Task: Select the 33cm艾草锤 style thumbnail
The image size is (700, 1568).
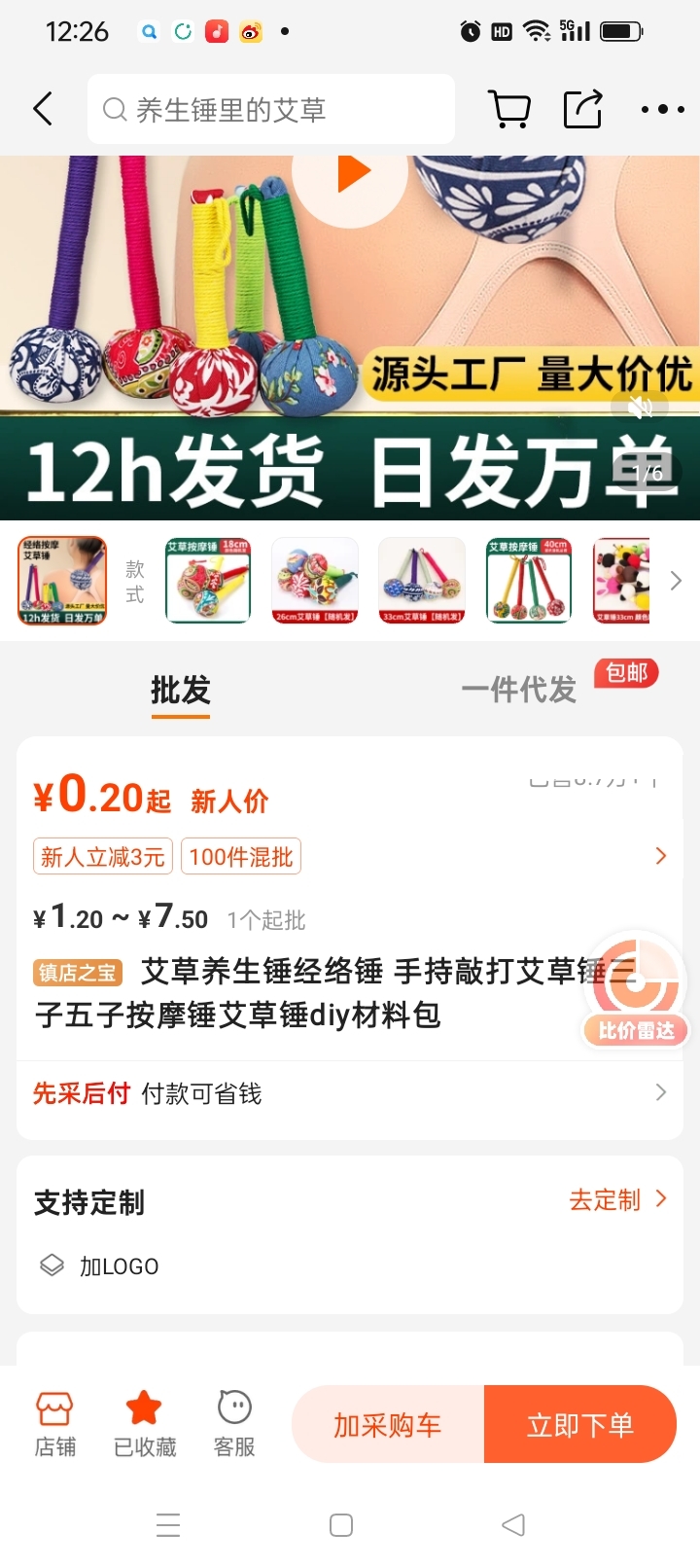Action: pyautogui.click(x=422, y=581)
